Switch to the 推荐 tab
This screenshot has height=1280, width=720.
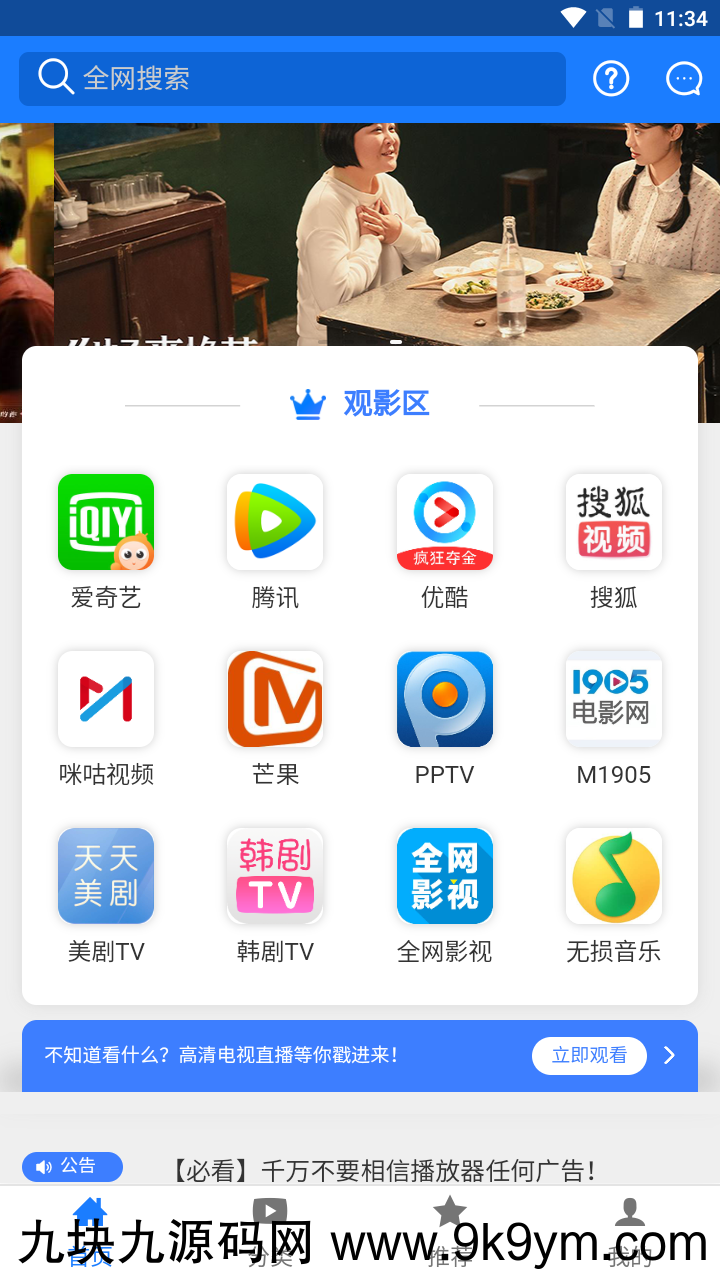click(x=450, y=1230)
